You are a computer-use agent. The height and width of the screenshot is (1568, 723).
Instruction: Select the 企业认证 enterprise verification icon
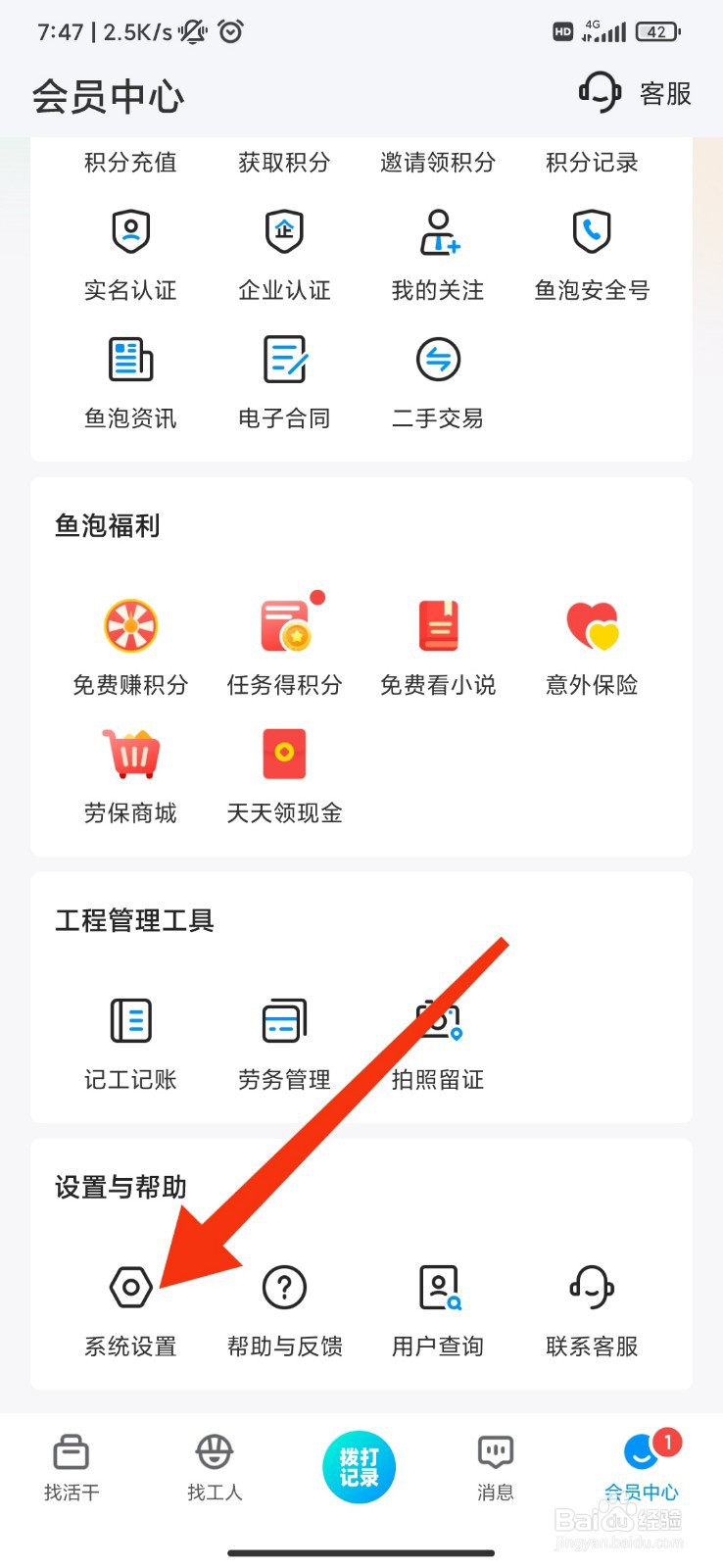coord(284,250)
